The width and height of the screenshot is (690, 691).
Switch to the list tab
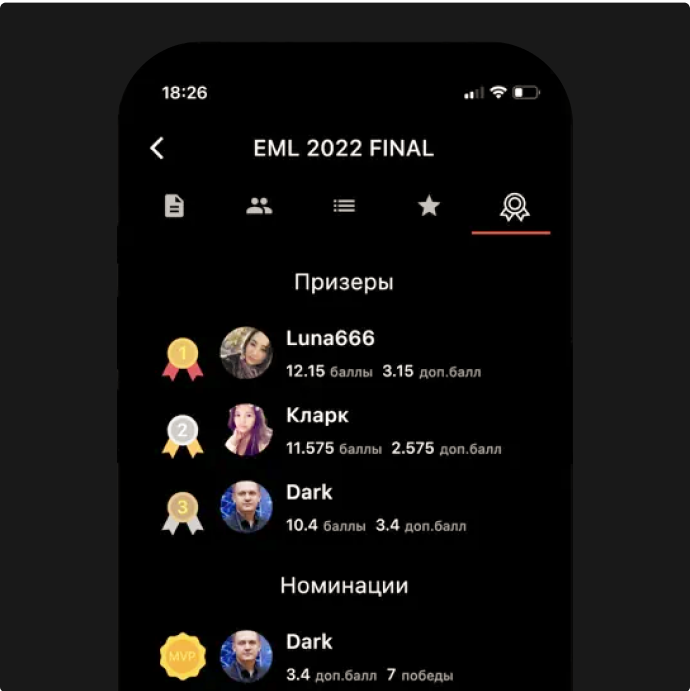tap(344, 206)
